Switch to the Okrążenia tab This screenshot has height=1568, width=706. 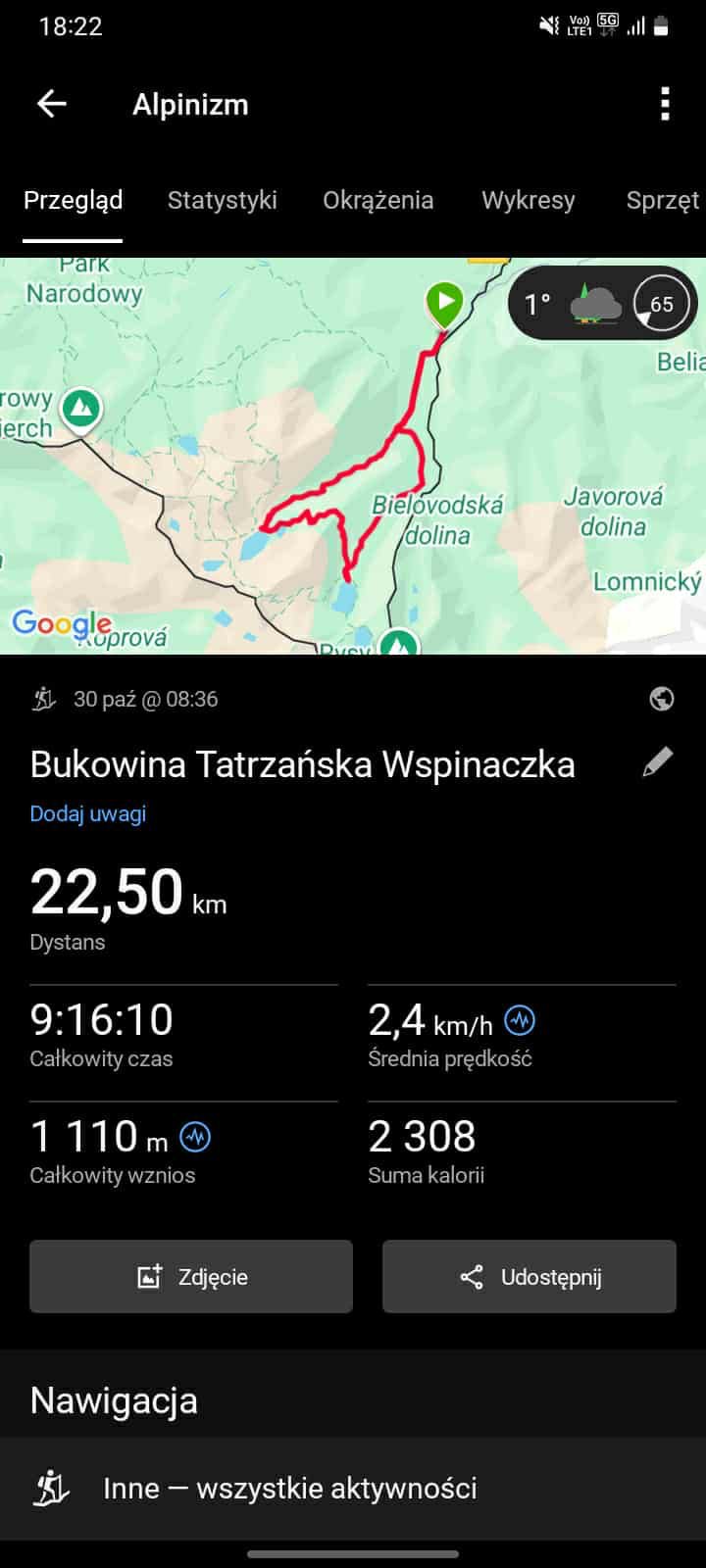pyautogui.click(x=378, y=200)
